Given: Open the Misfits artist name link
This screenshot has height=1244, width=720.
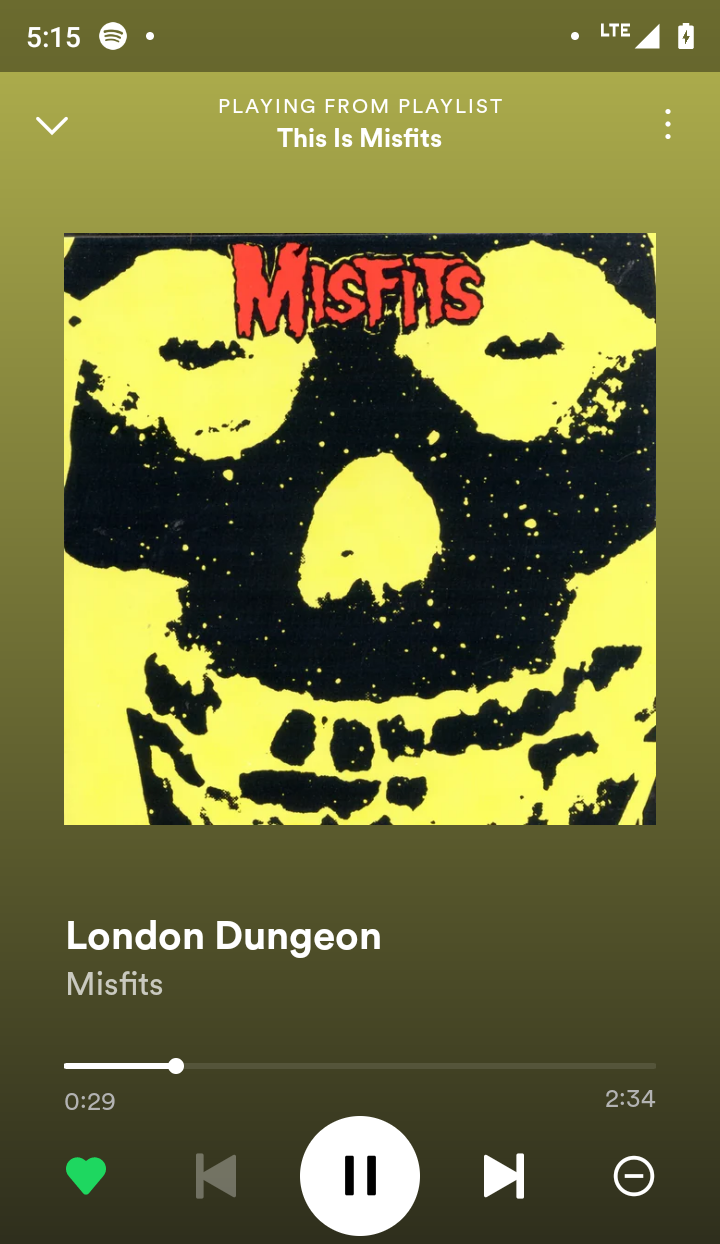Looking at the screenshot, I should pyautogui.click(x=114, y=984).
